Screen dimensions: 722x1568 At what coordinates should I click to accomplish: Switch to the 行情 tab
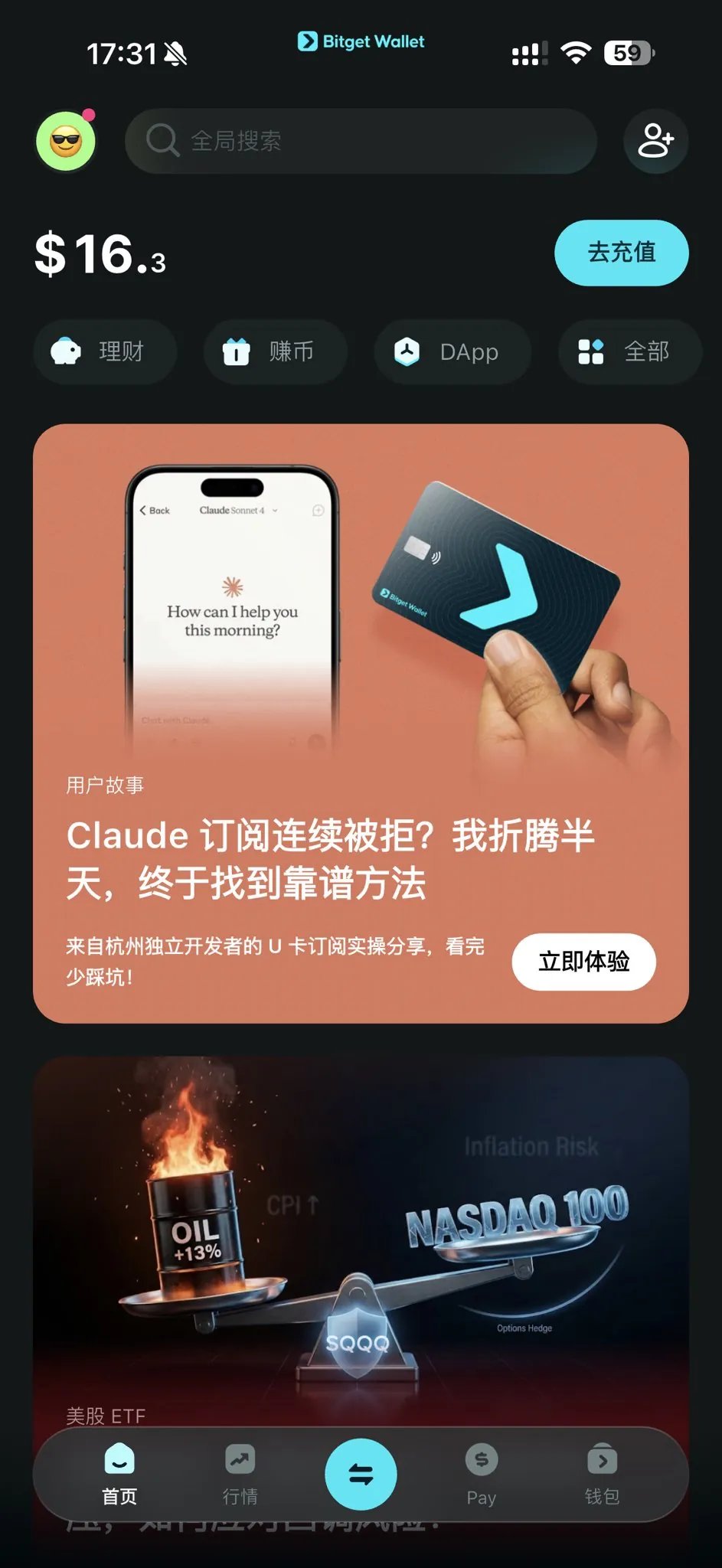(240, 1475)
